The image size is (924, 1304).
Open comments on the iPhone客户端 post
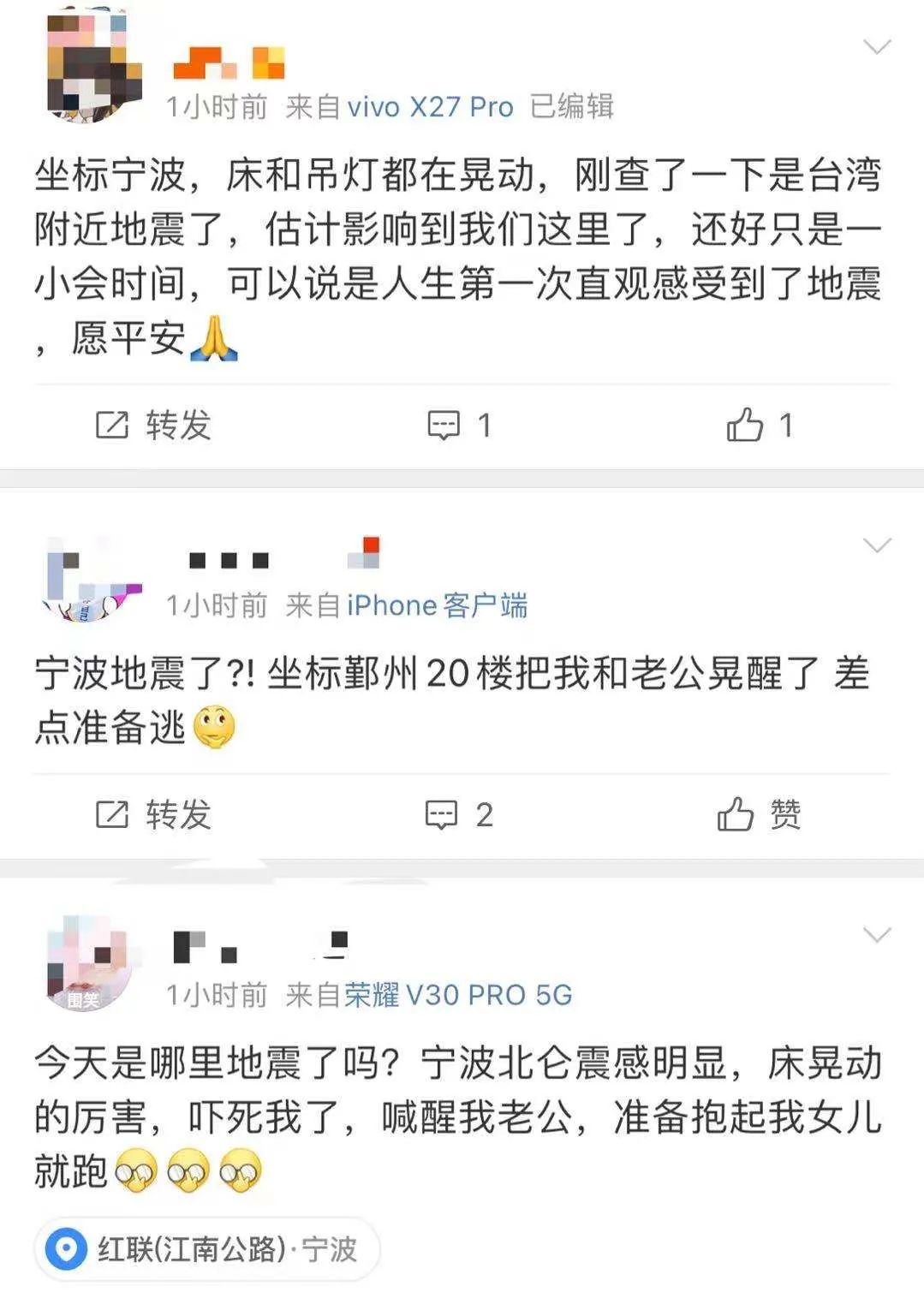(x=459, y=815)
